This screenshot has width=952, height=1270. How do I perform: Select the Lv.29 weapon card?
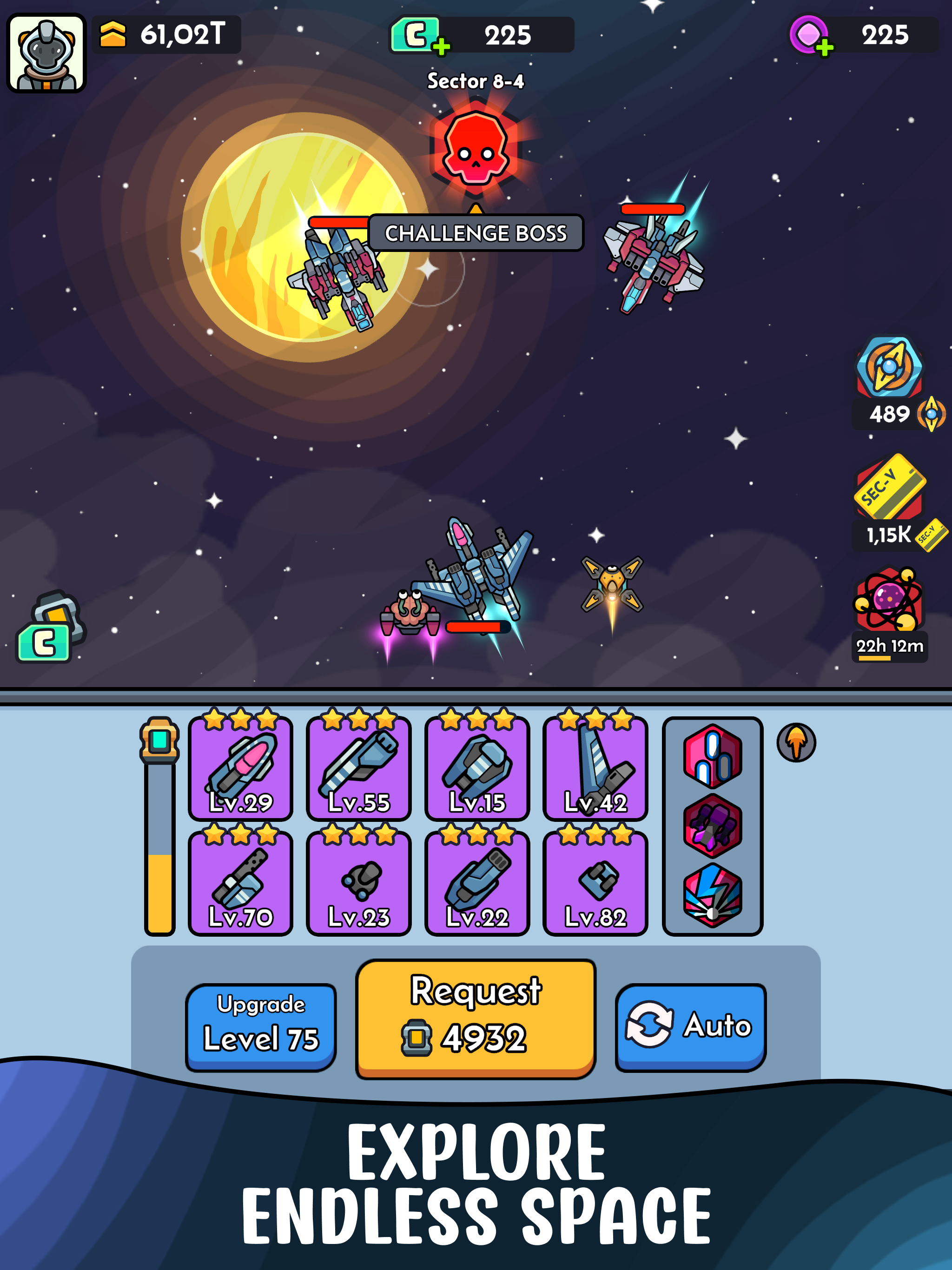[241, 767]
